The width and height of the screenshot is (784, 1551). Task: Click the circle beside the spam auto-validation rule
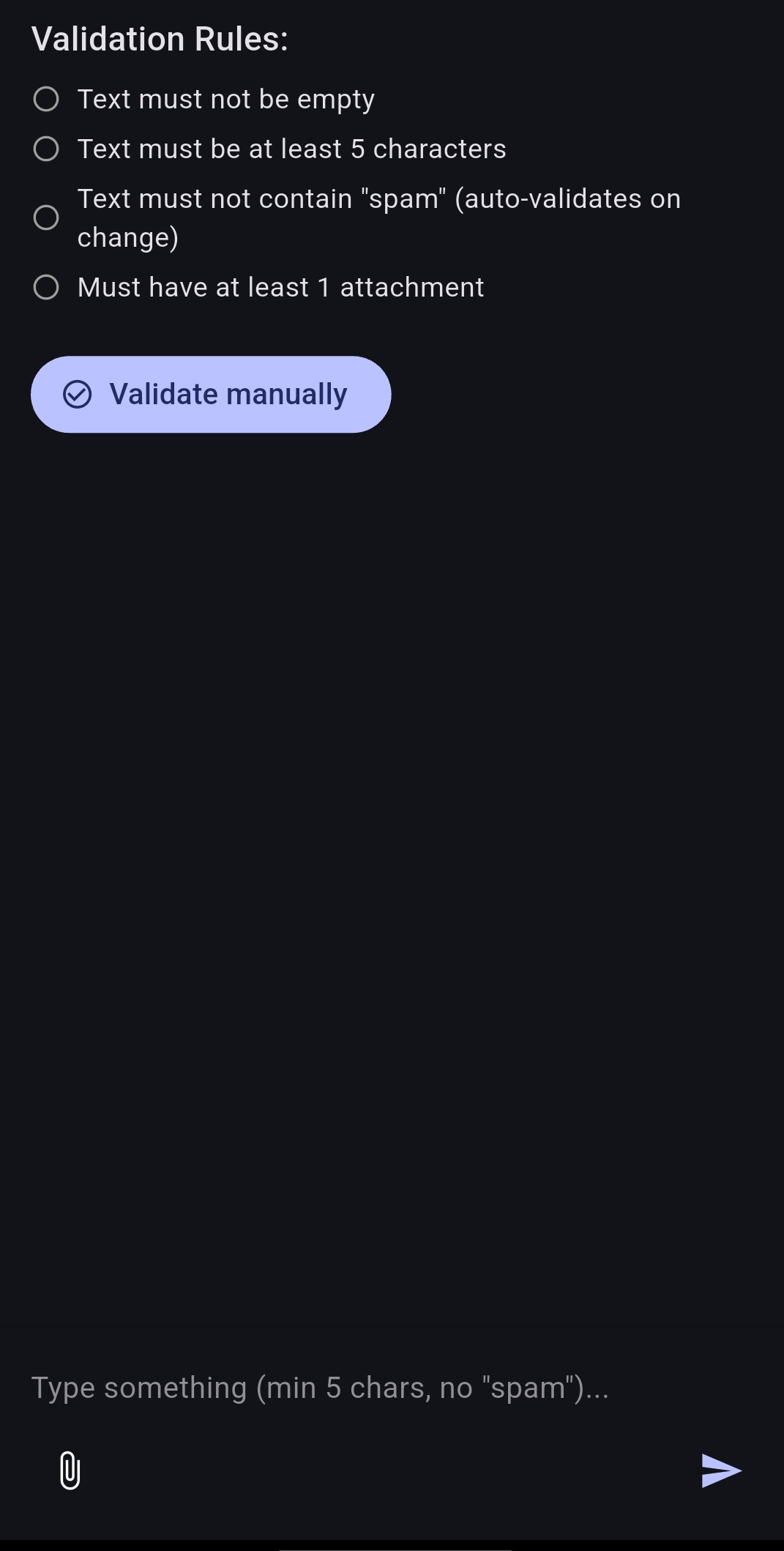pos(46,217)
